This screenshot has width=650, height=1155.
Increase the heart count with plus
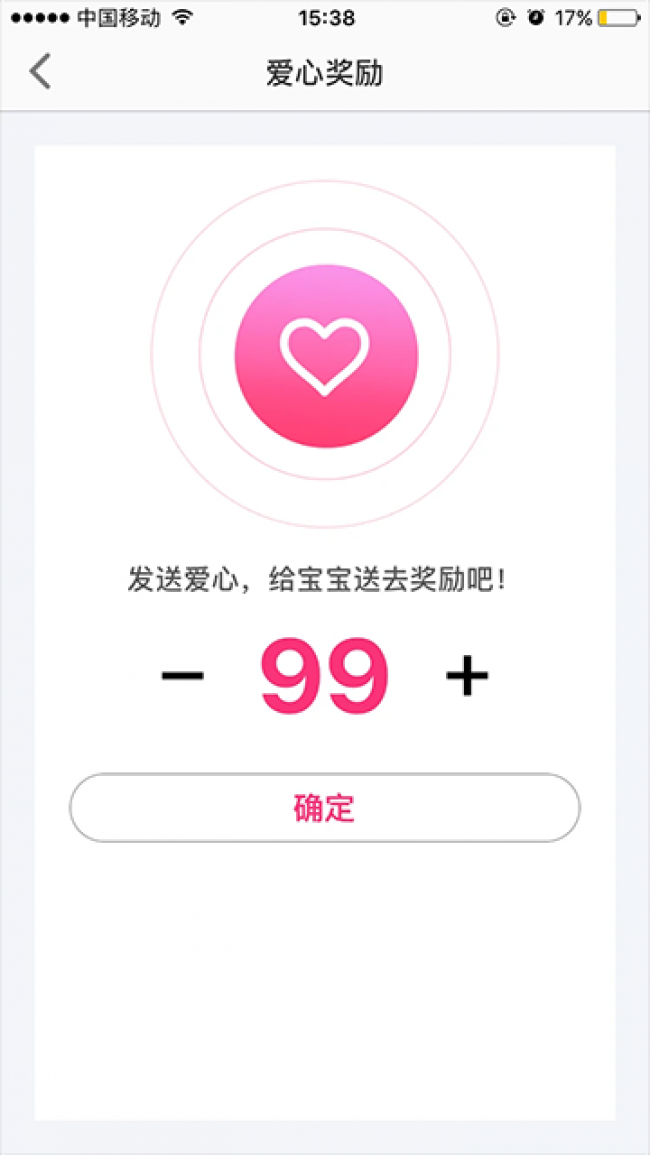click(467, 677)
